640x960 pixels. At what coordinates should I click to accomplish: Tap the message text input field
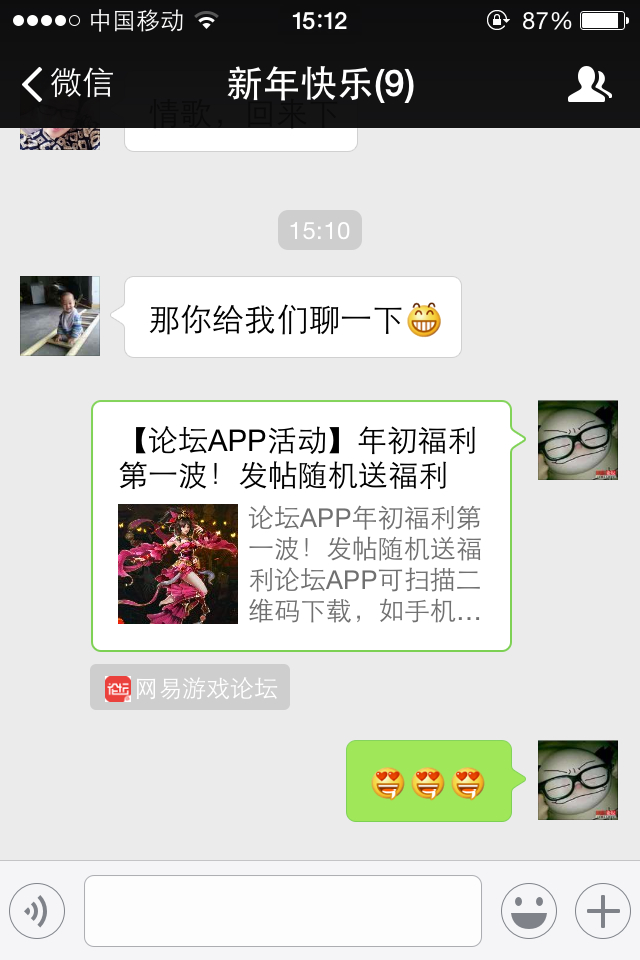tap(283, 911)
